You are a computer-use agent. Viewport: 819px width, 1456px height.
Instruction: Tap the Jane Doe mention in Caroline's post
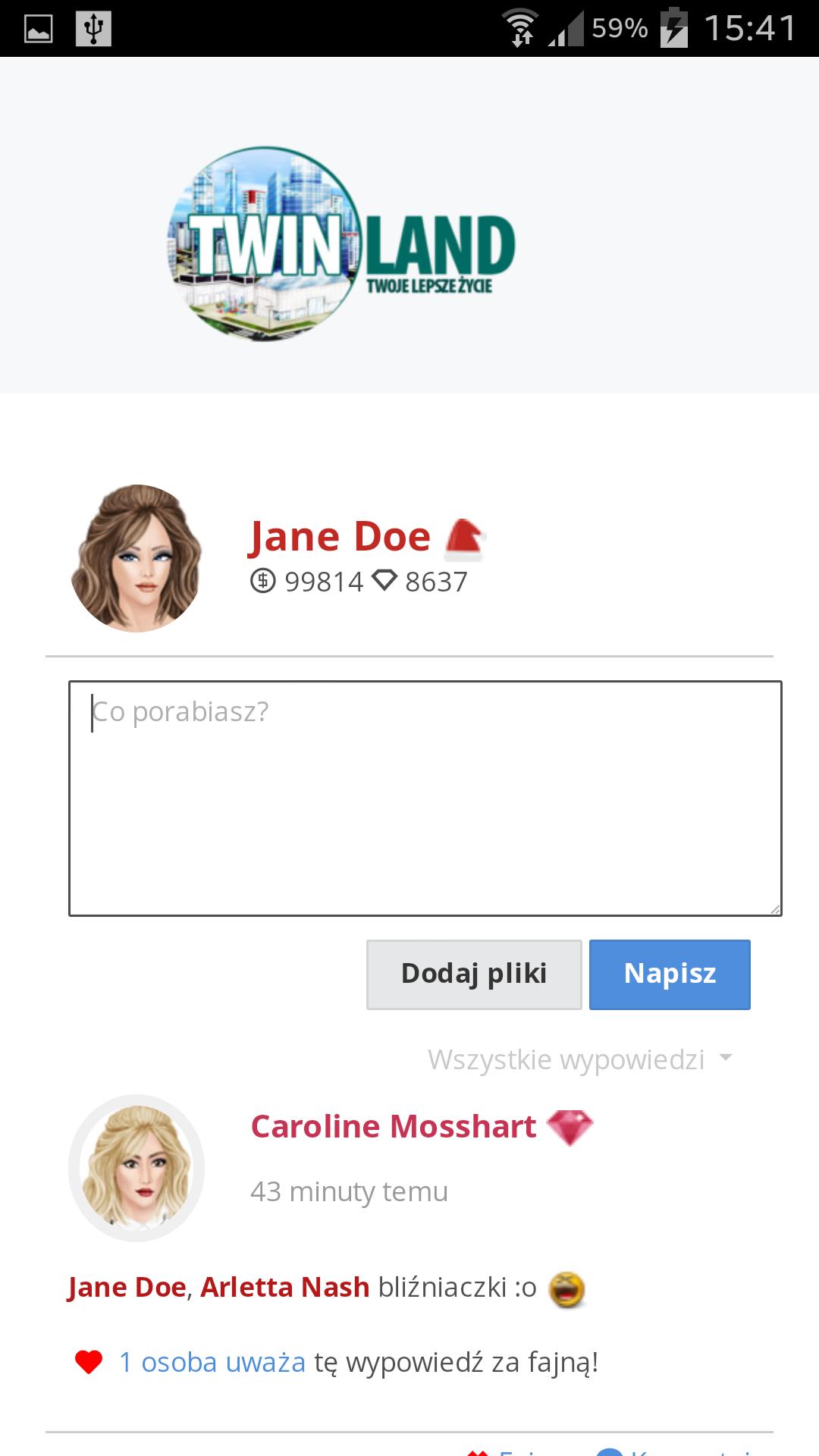pyautogui.click(x=127, y=1288)
